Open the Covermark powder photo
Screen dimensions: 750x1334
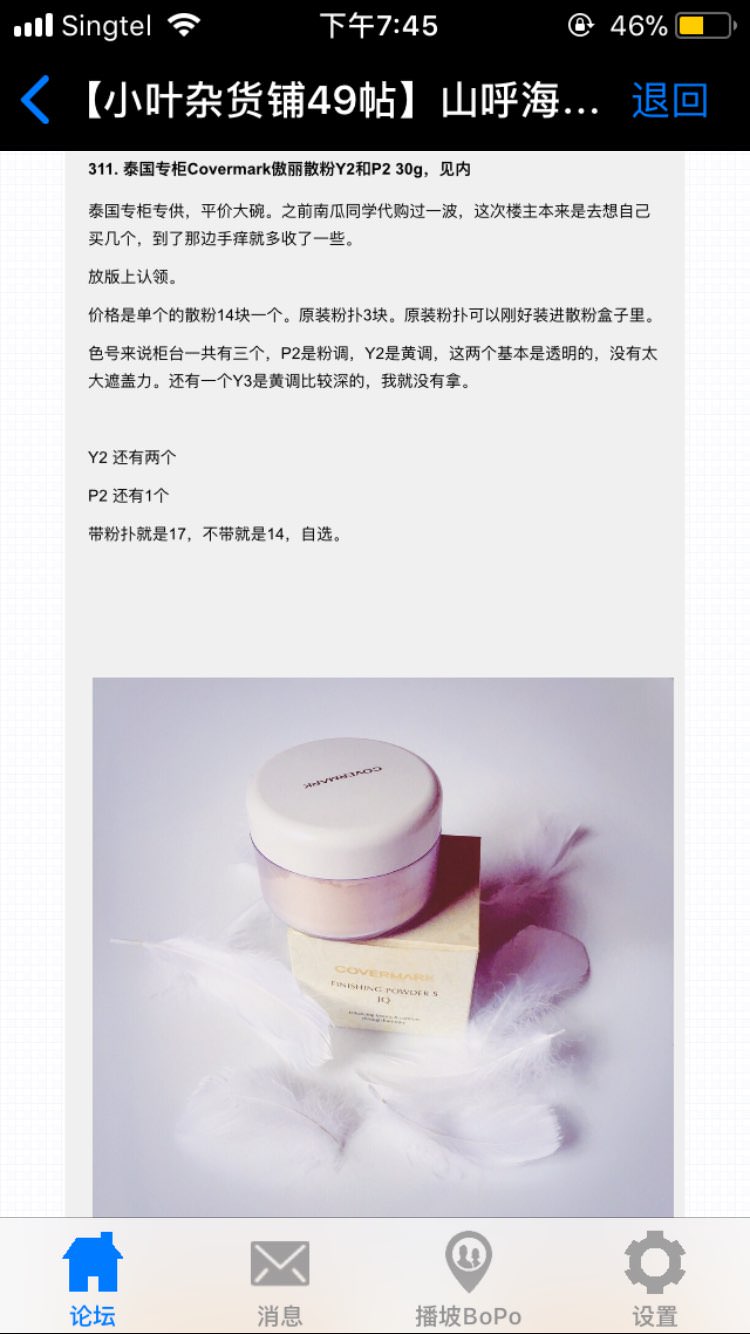[x=383, y=945]
